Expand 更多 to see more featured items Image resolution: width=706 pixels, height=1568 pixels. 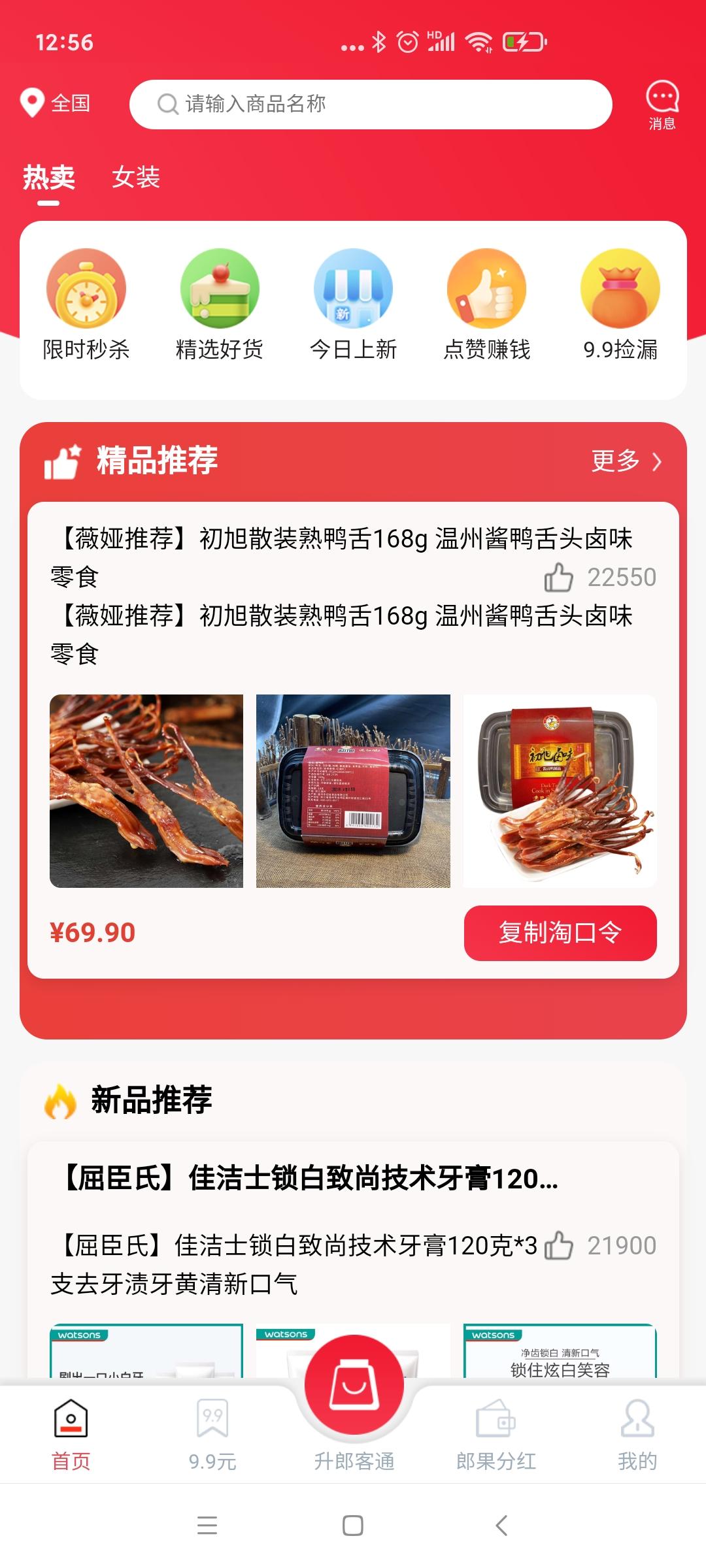623,462
